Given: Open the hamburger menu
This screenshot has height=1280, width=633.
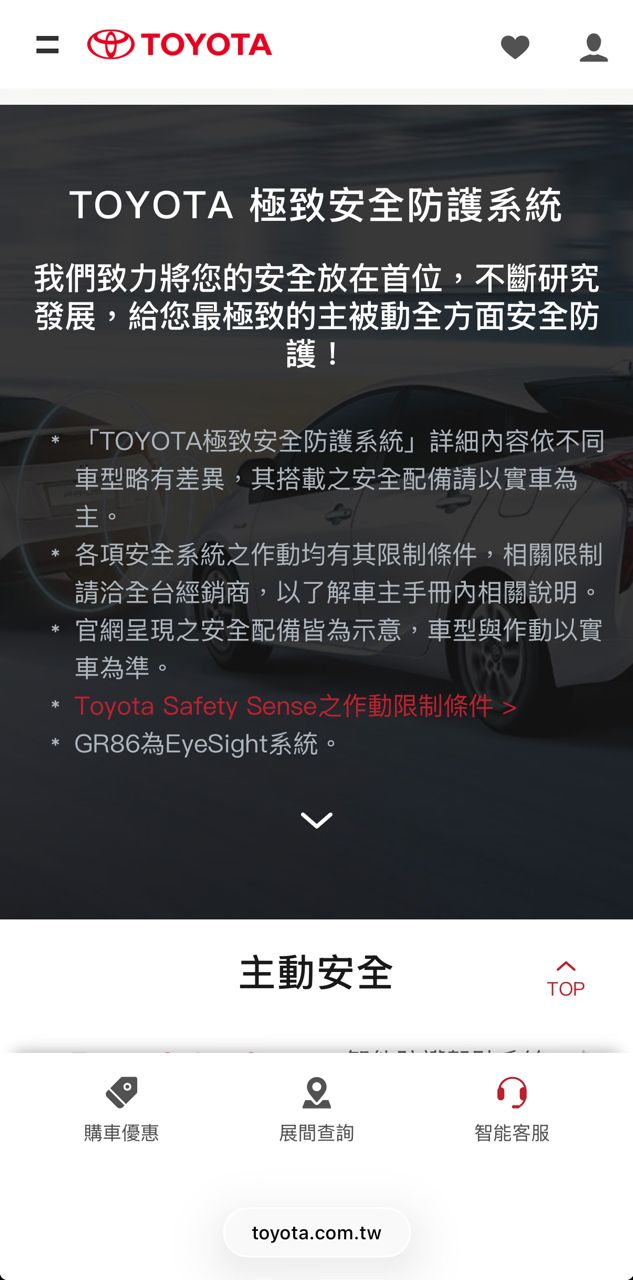Looking at the screenshot, I should [x=47, y=45].
